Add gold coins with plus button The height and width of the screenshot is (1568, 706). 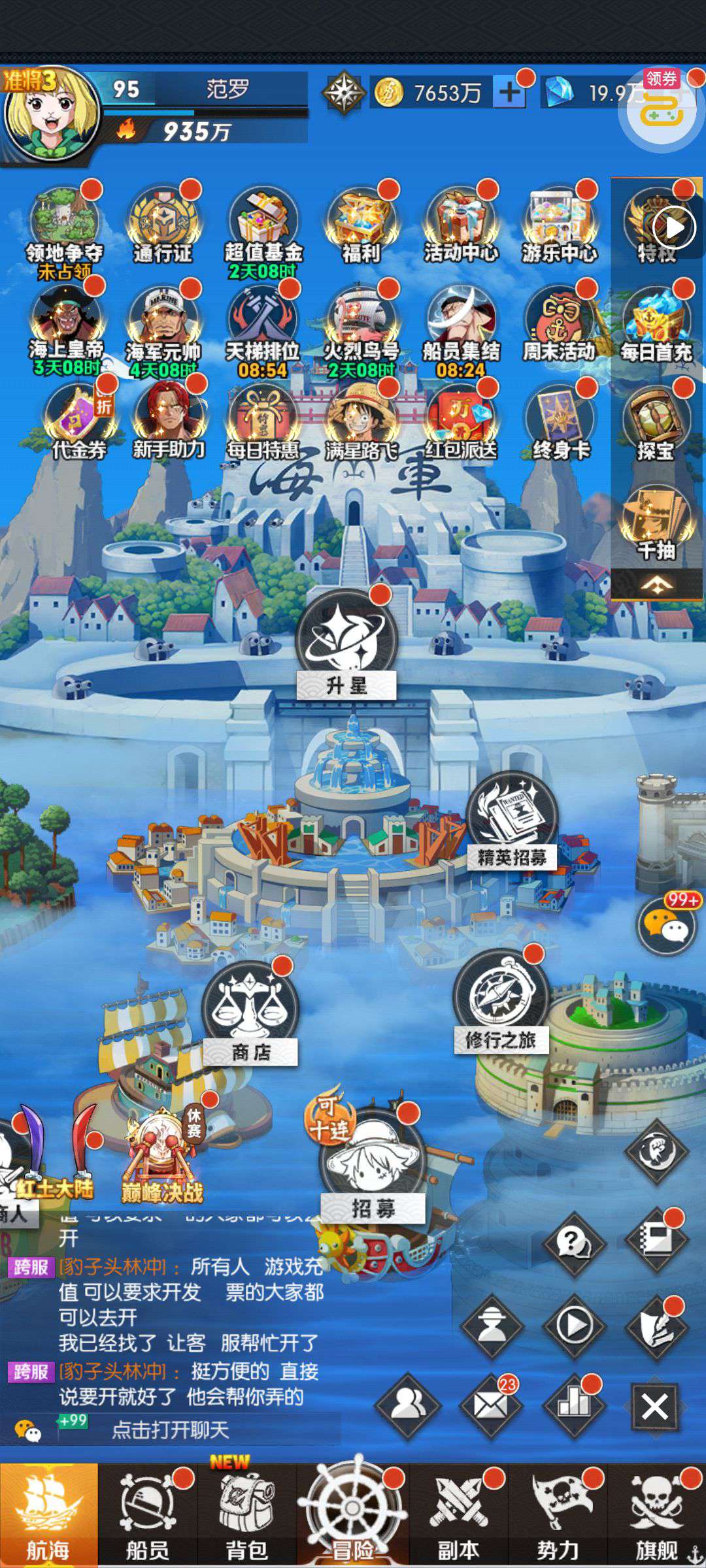pos(510,93)
